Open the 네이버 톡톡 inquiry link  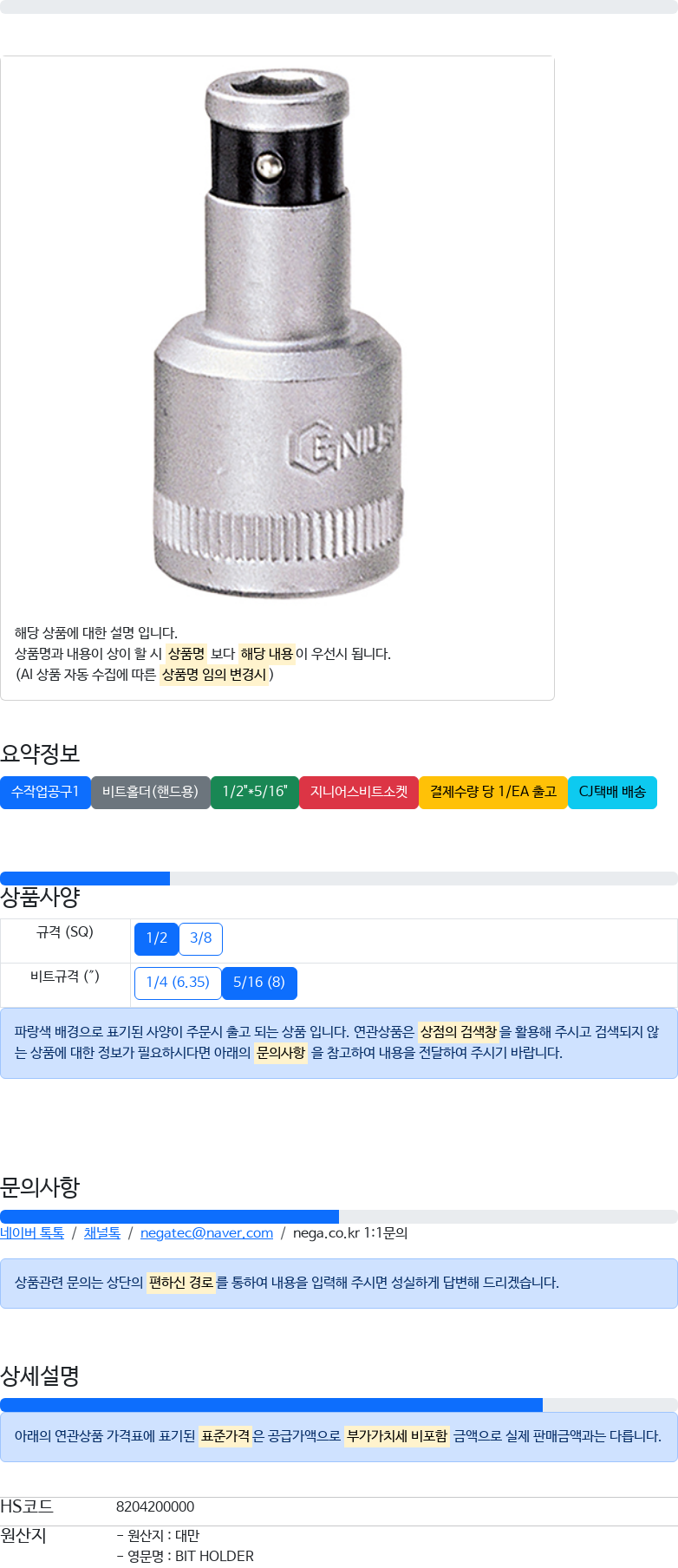(32, 1232)
